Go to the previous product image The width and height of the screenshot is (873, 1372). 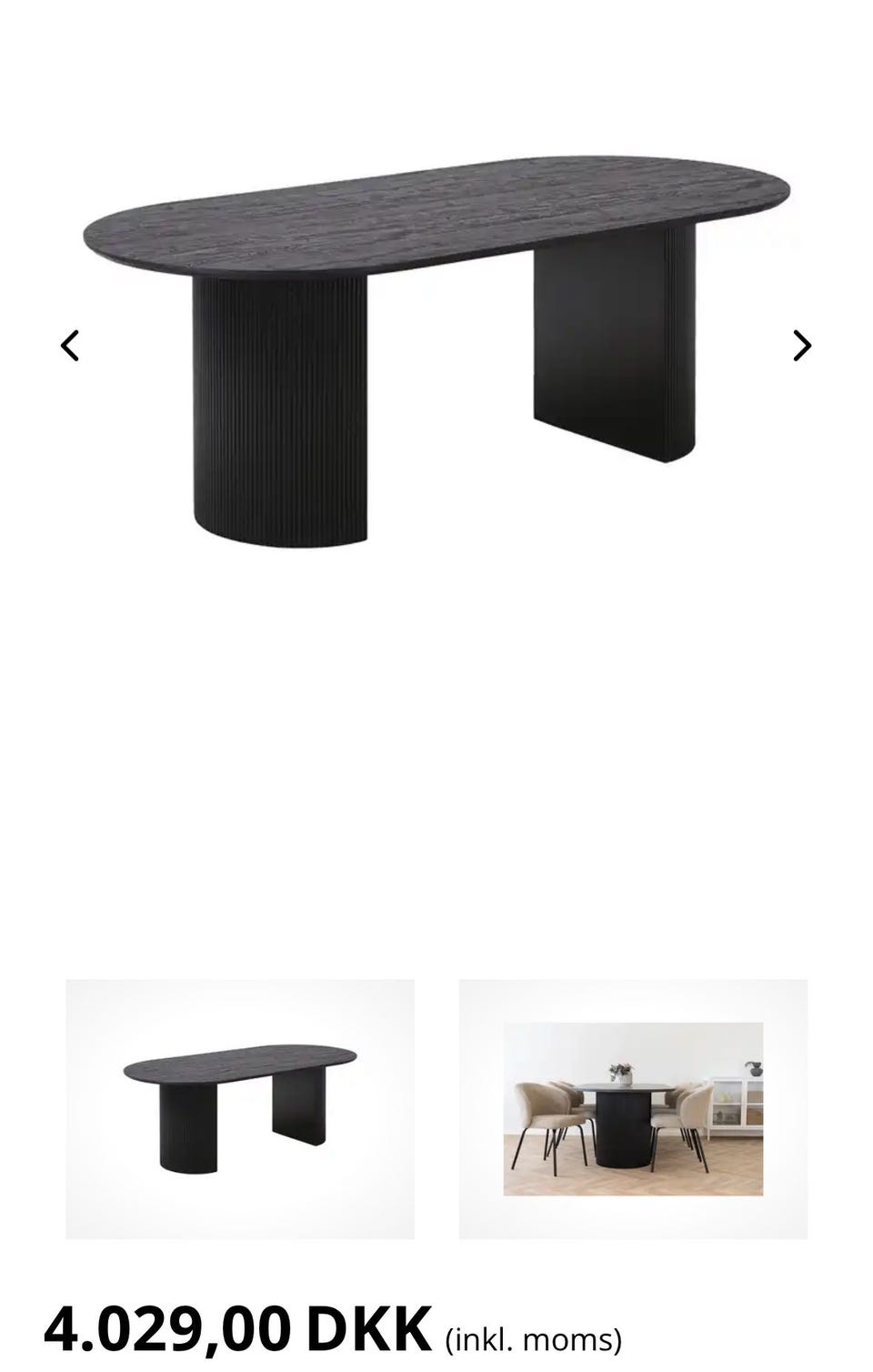70,346
